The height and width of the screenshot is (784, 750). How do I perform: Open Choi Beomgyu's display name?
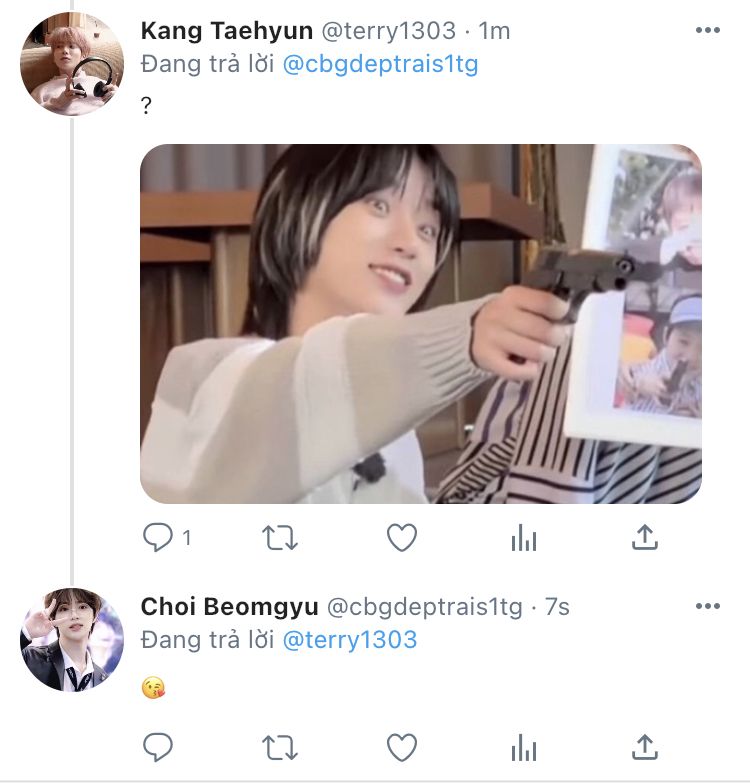(229, 606)
